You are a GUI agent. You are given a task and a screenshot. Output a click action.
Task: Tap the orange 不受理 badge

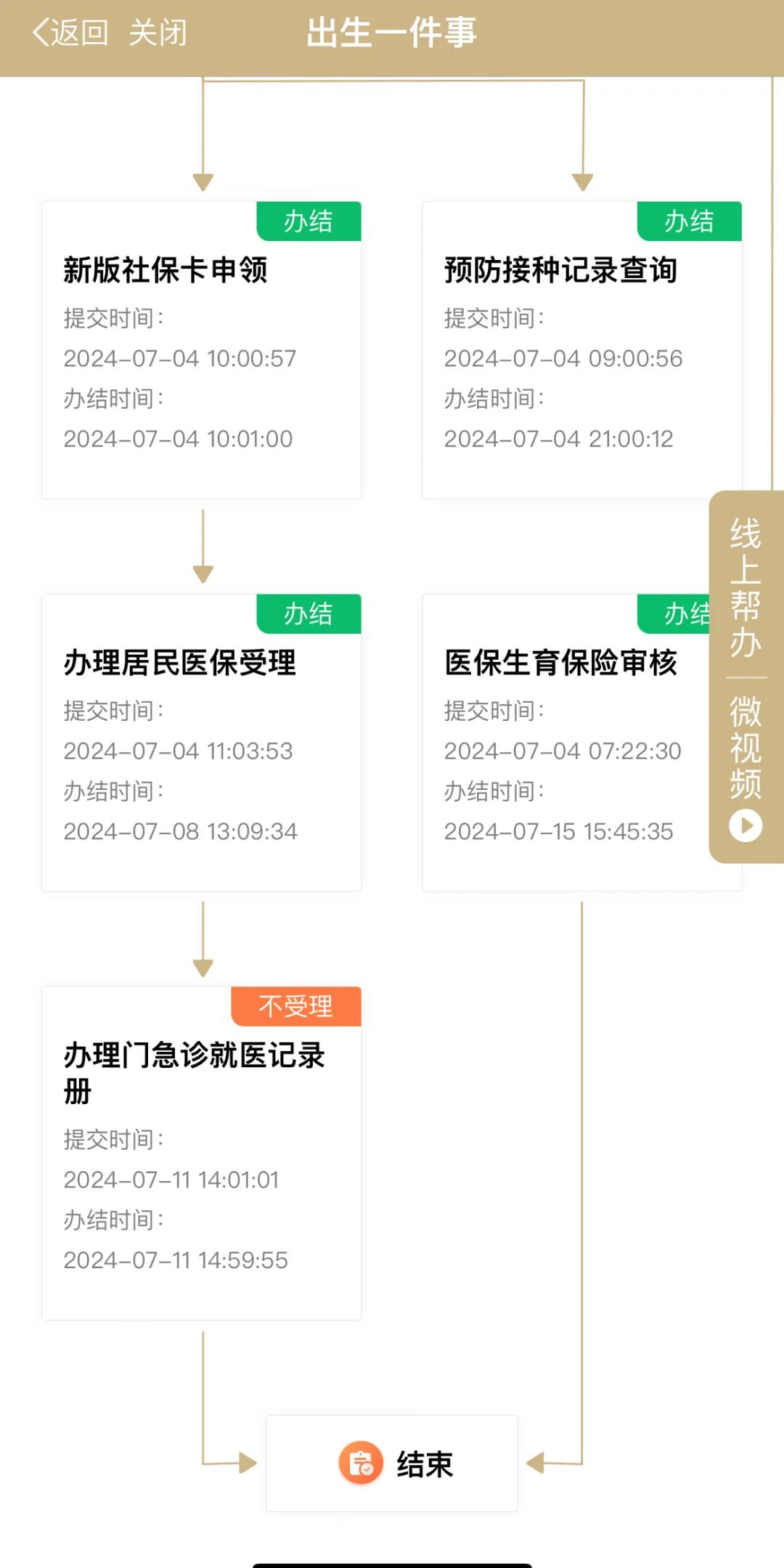297,1007
